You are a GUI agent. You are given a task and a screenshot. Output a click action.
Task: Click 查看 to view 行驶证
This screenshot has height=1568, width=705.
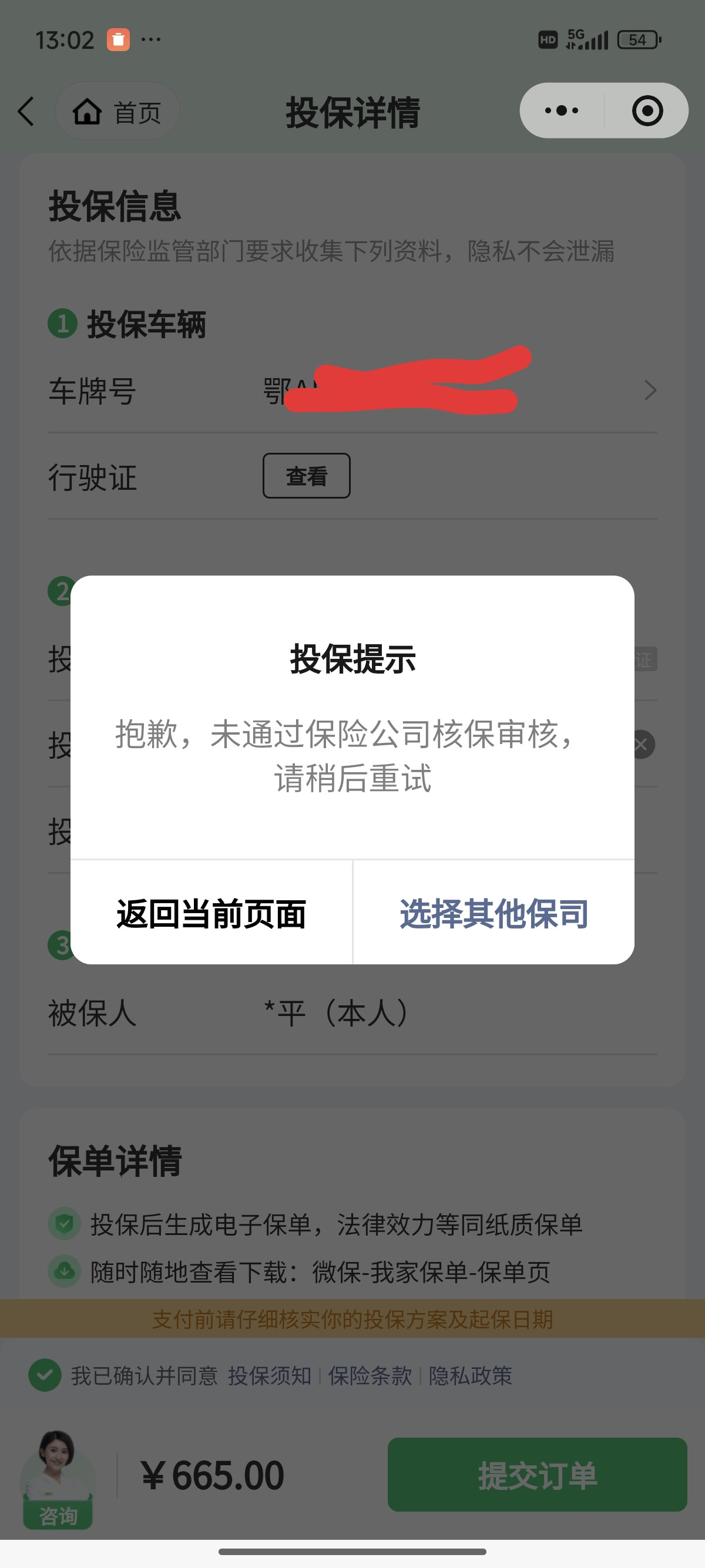(x=307, y=475)
